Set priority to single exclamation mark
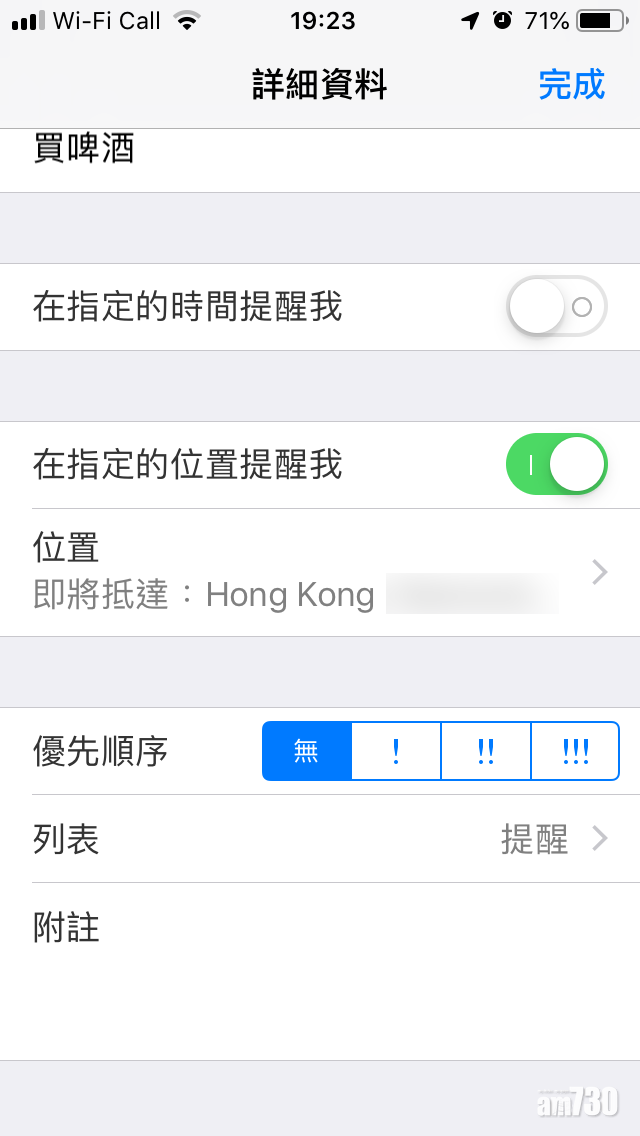 point(396,752)
